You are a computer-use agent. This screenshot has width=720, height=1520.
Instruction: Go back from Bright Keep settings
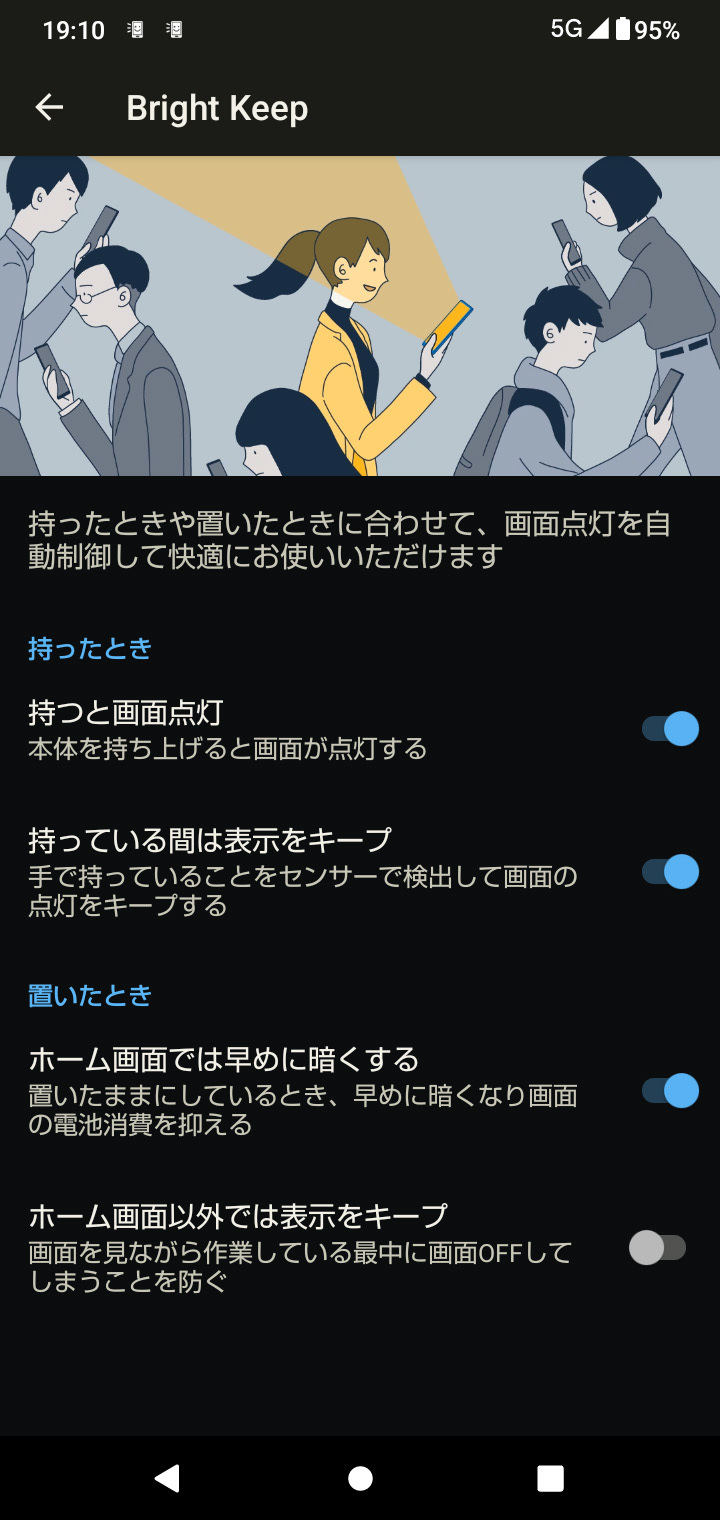click(x=49, y=108)
